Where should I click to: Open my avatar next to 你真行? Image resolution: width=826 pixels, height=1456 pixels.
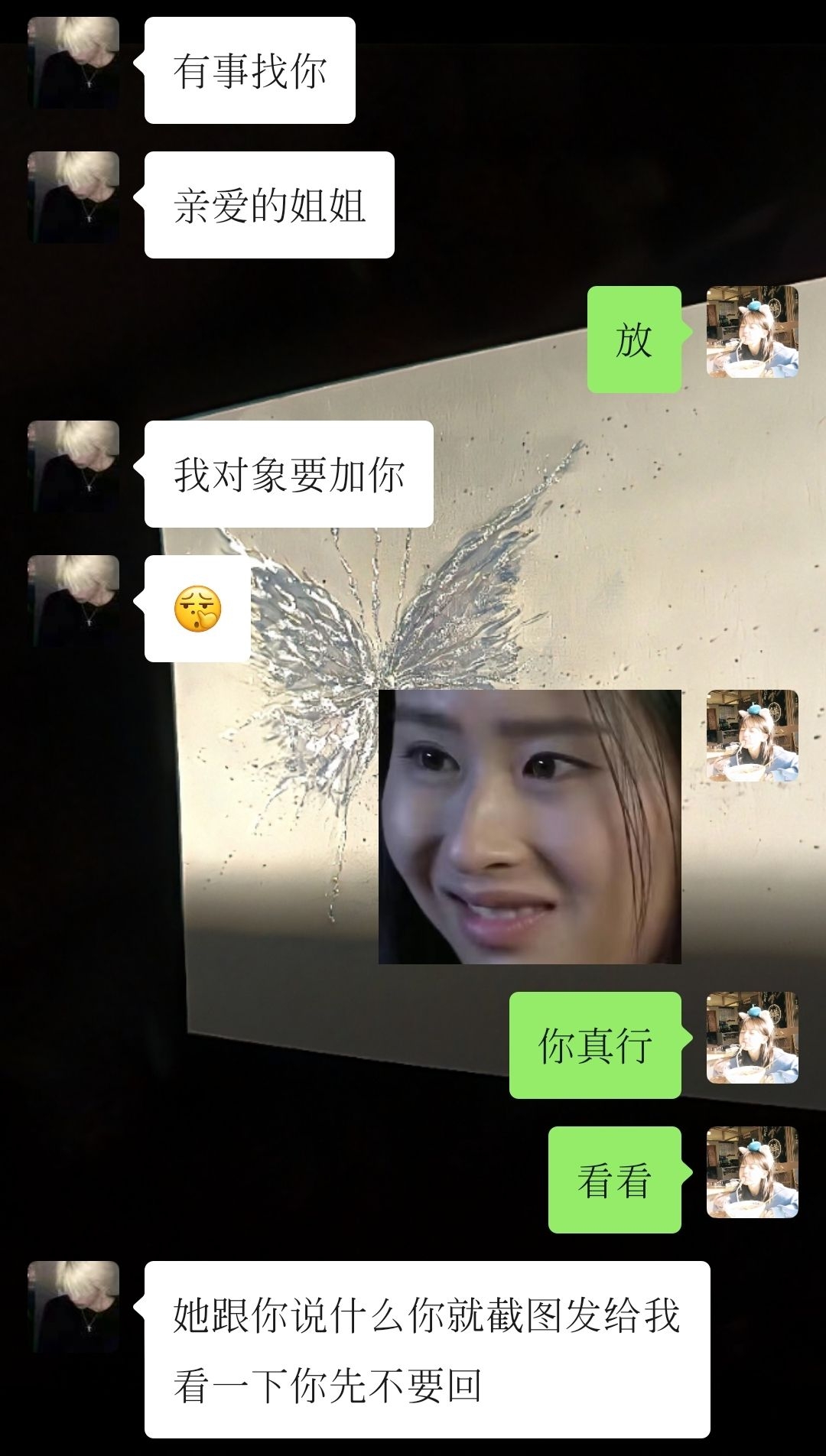[752, 1038]
